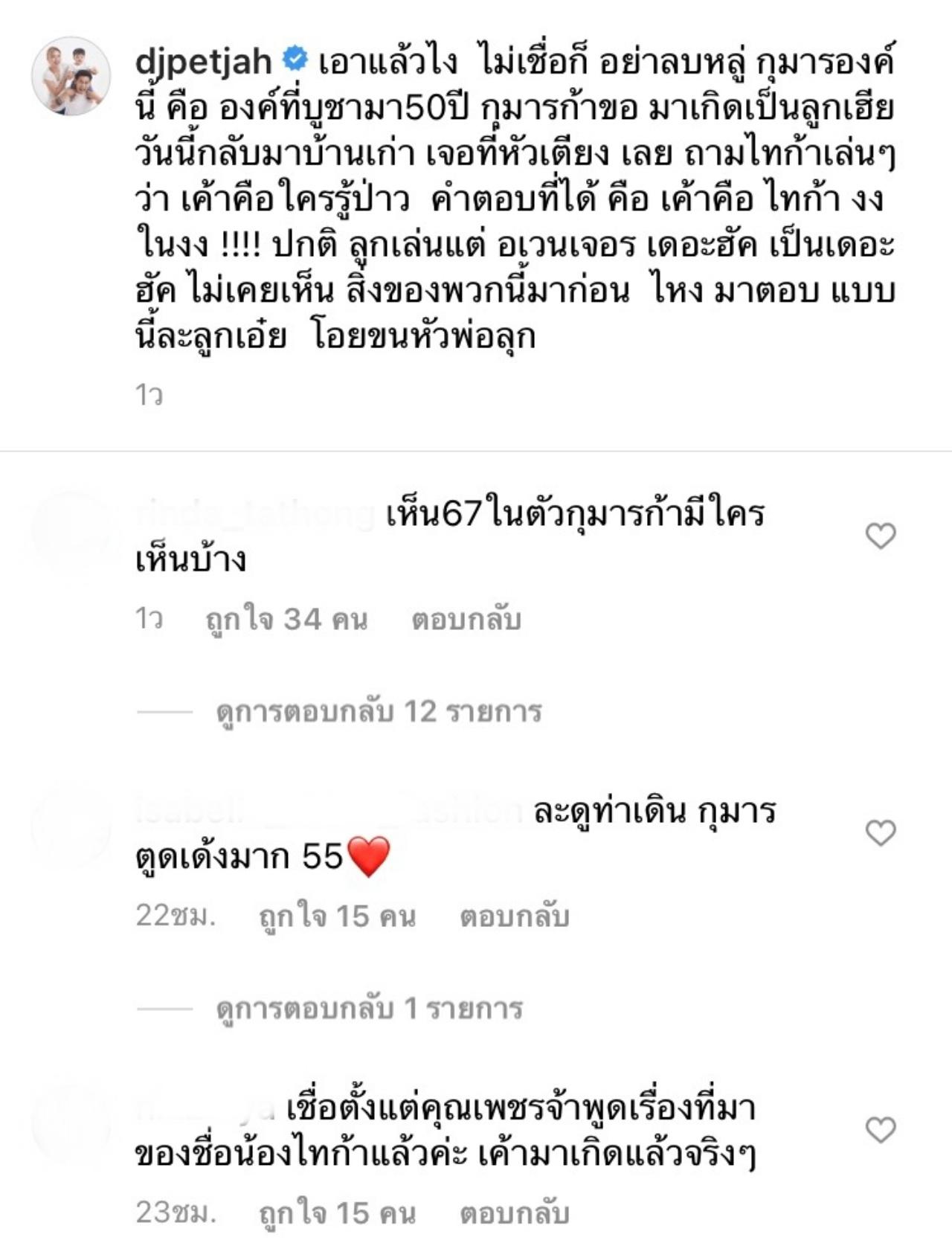Expand ดูการตอบกลับ 12 รายการ

pyautogui.click(x=379, y=712)
